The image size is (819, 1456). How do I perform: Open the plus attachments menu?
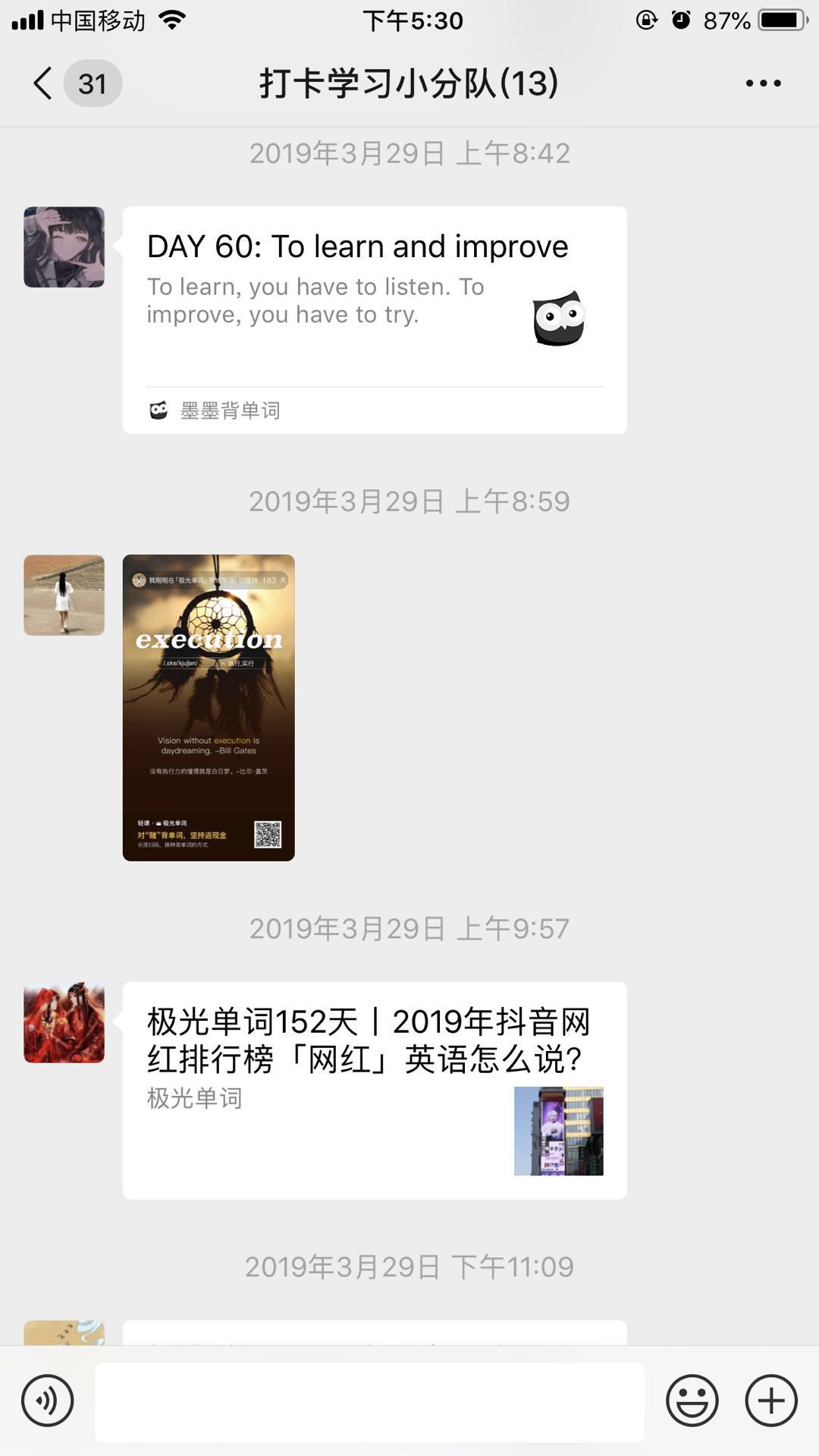point(771,1400)
